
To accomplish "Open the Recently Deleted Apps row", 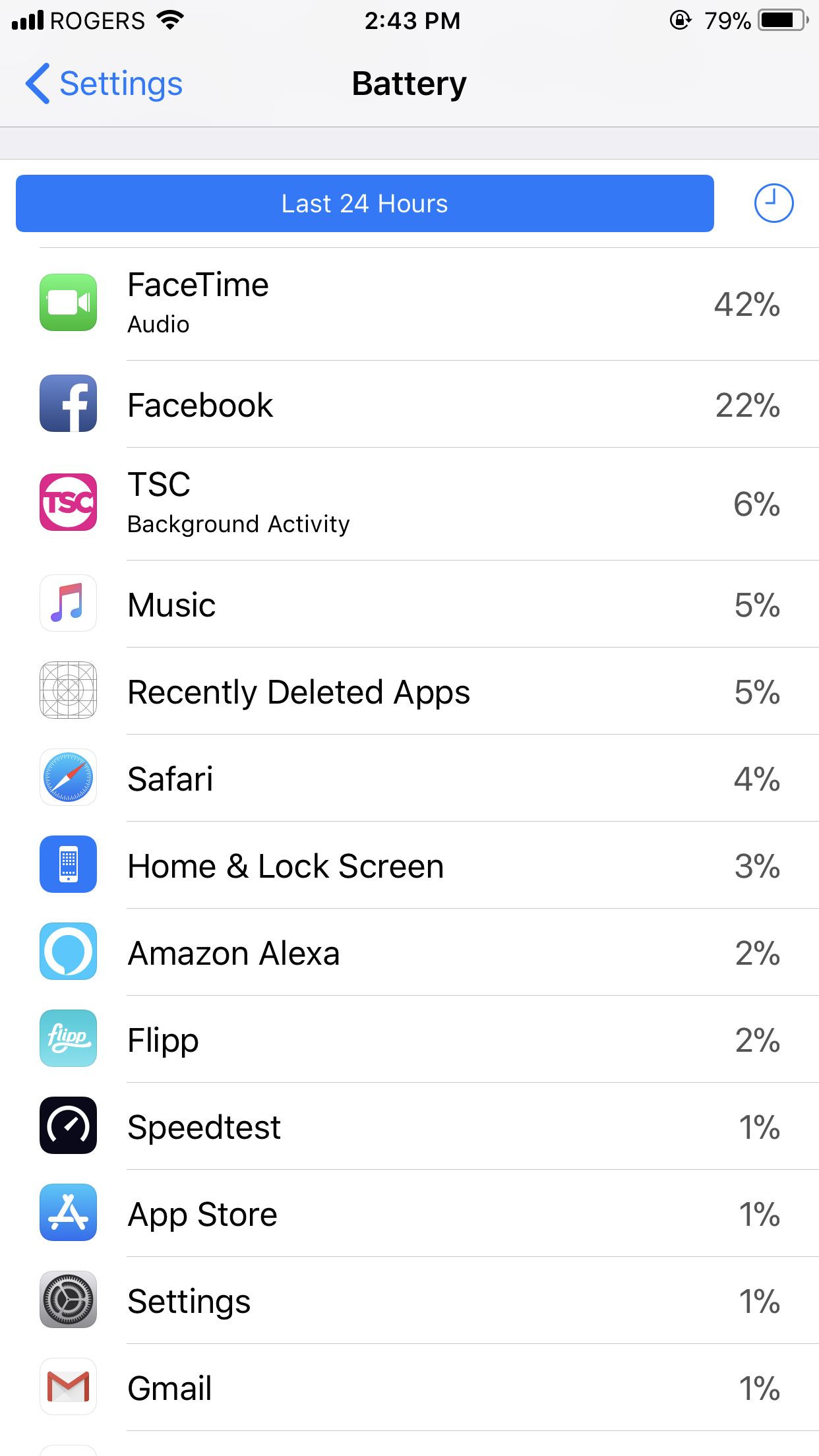I will click(x=409, y=691).
